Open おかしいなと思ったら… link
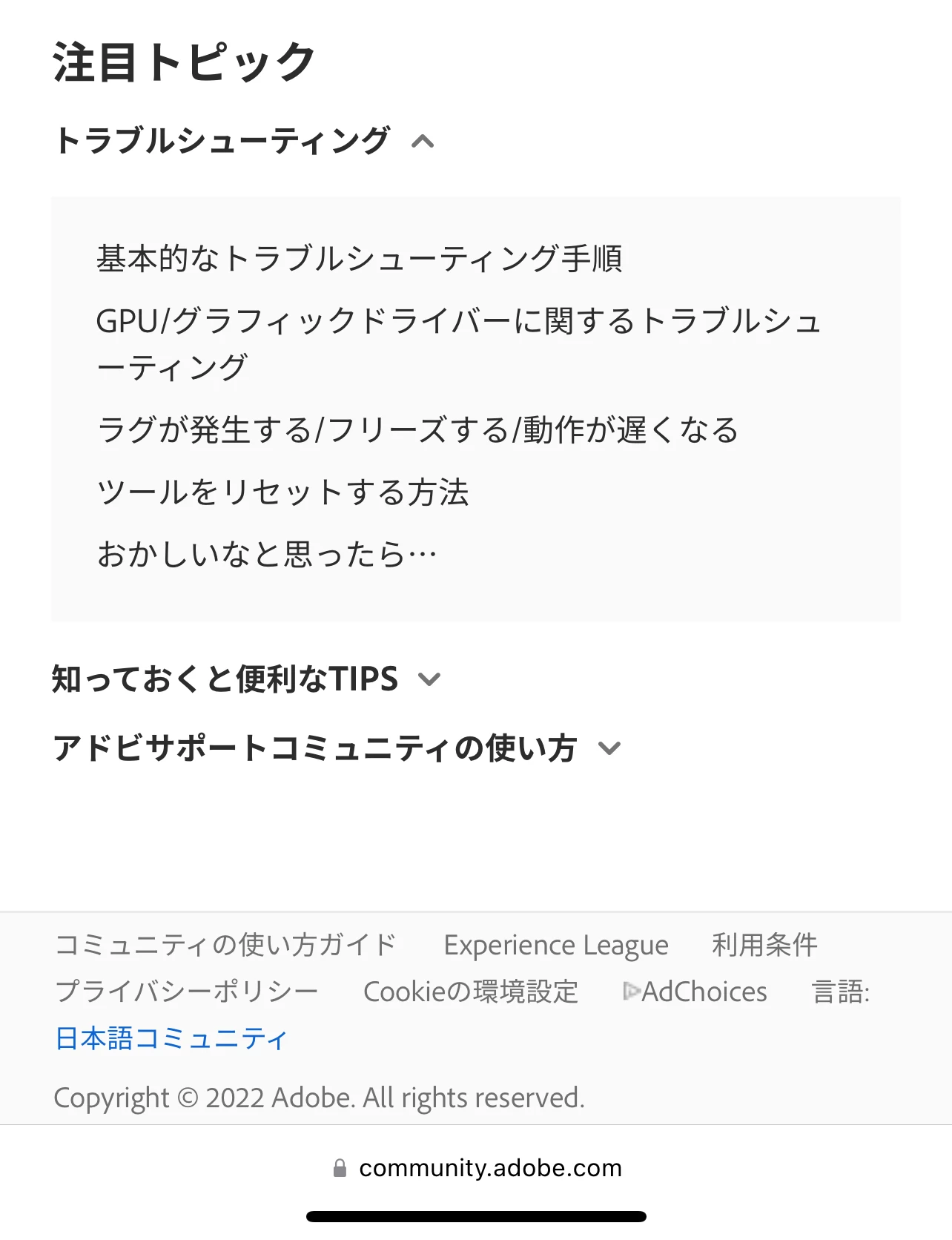The image size is (952, 1240). click(x=267, y=554)
